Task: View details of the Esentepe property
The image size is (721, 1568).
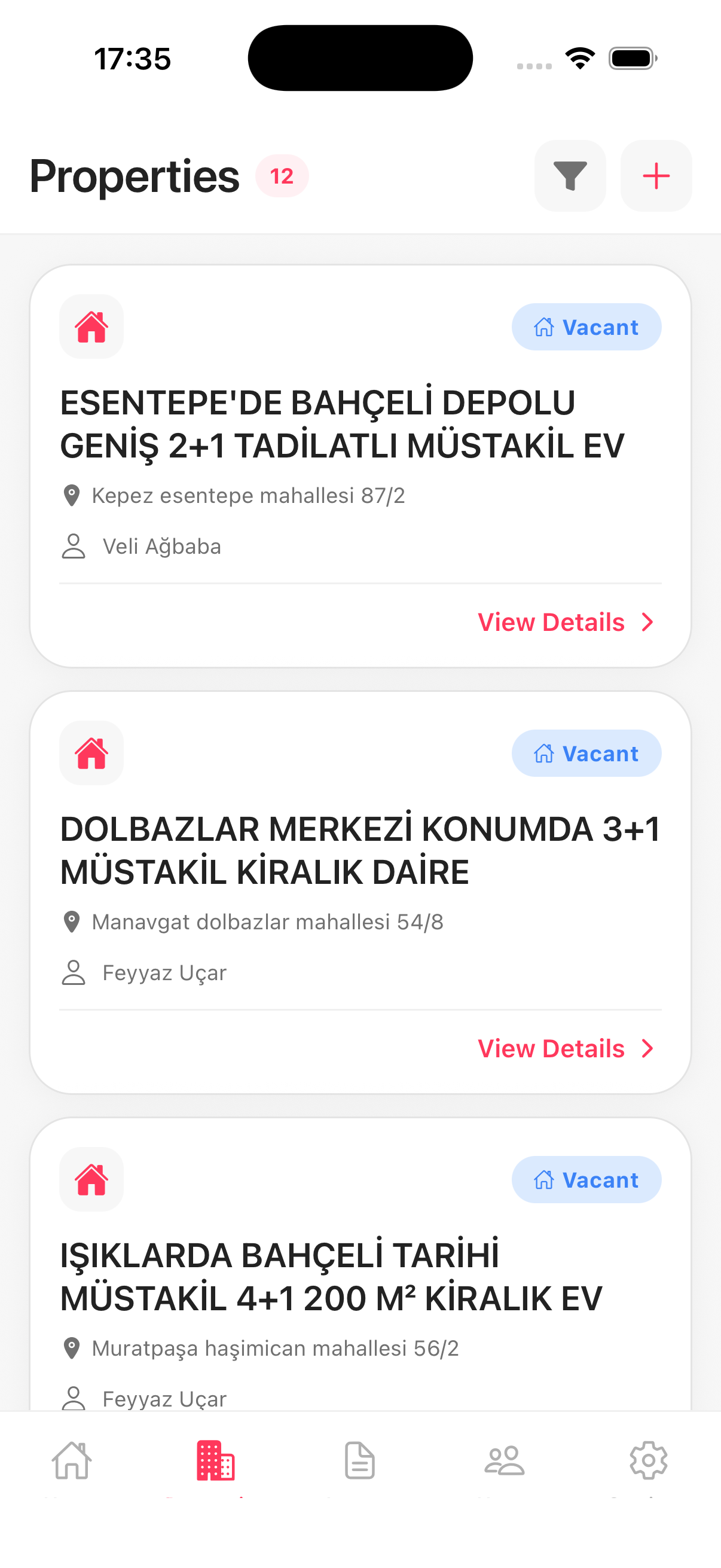Action: point(565,622)
